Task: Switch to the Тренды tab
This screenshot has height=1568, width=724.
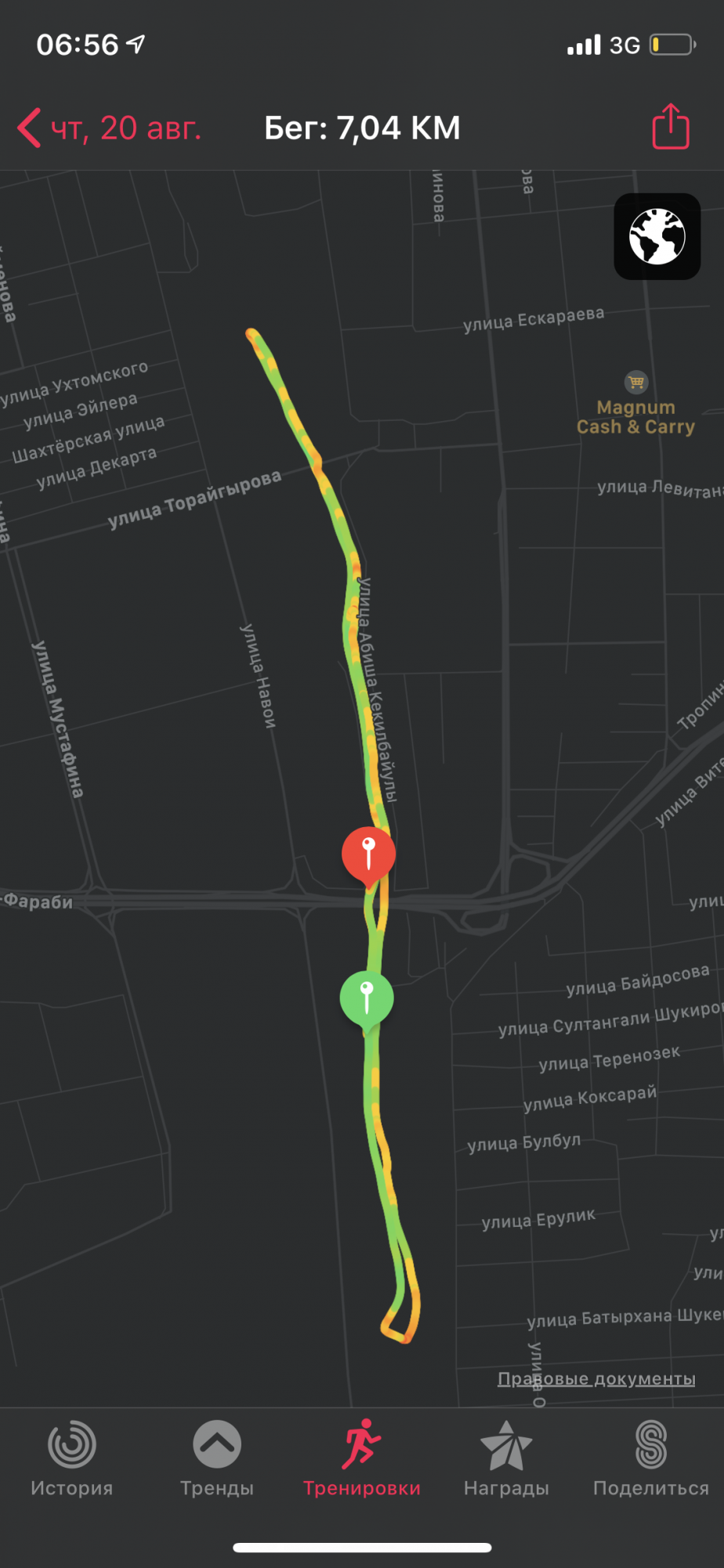Action: (x=217, y=1459)
